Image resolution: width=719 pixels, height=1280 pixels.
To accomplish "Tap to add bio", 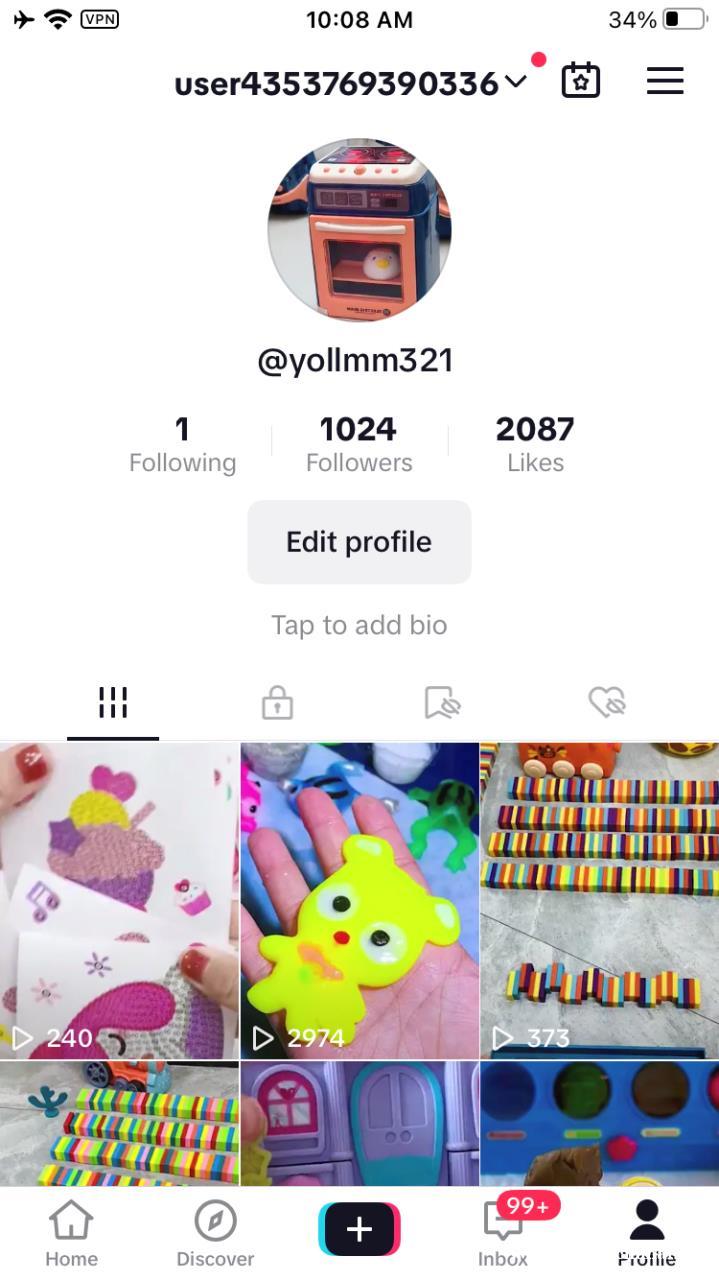I will pyautogui.click(x=359, y=625).
